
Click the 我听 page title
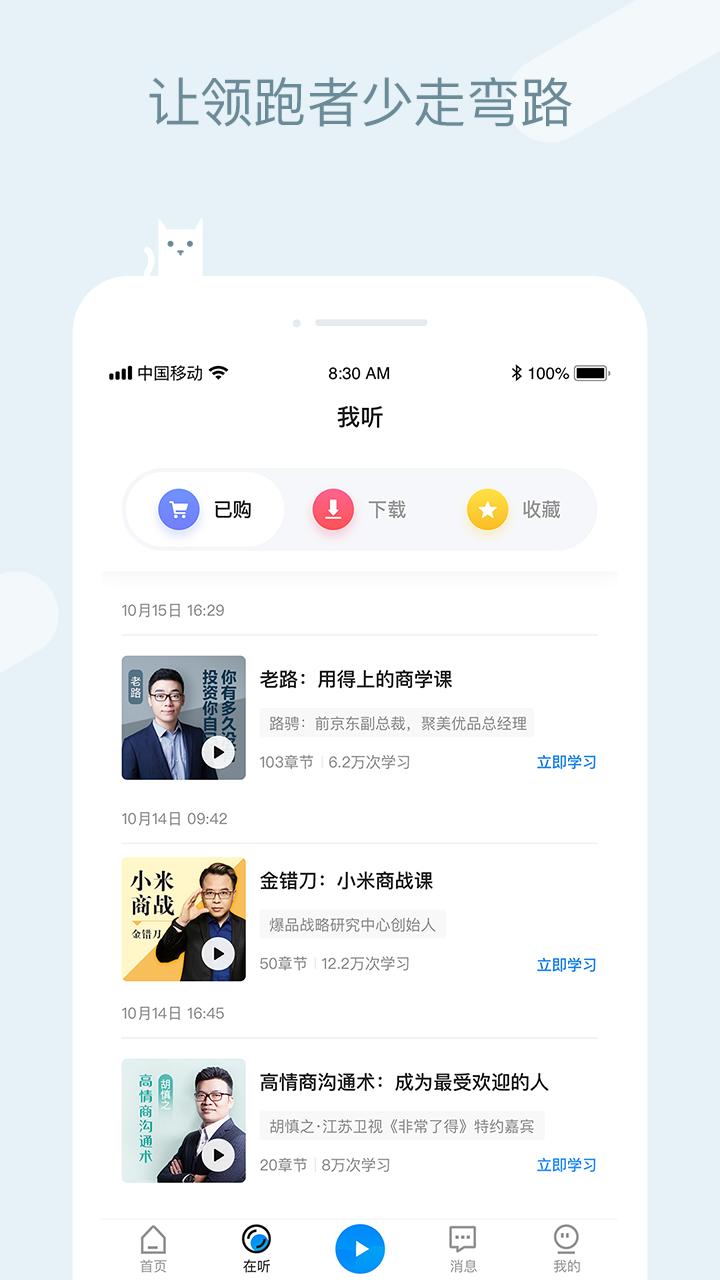360,419
